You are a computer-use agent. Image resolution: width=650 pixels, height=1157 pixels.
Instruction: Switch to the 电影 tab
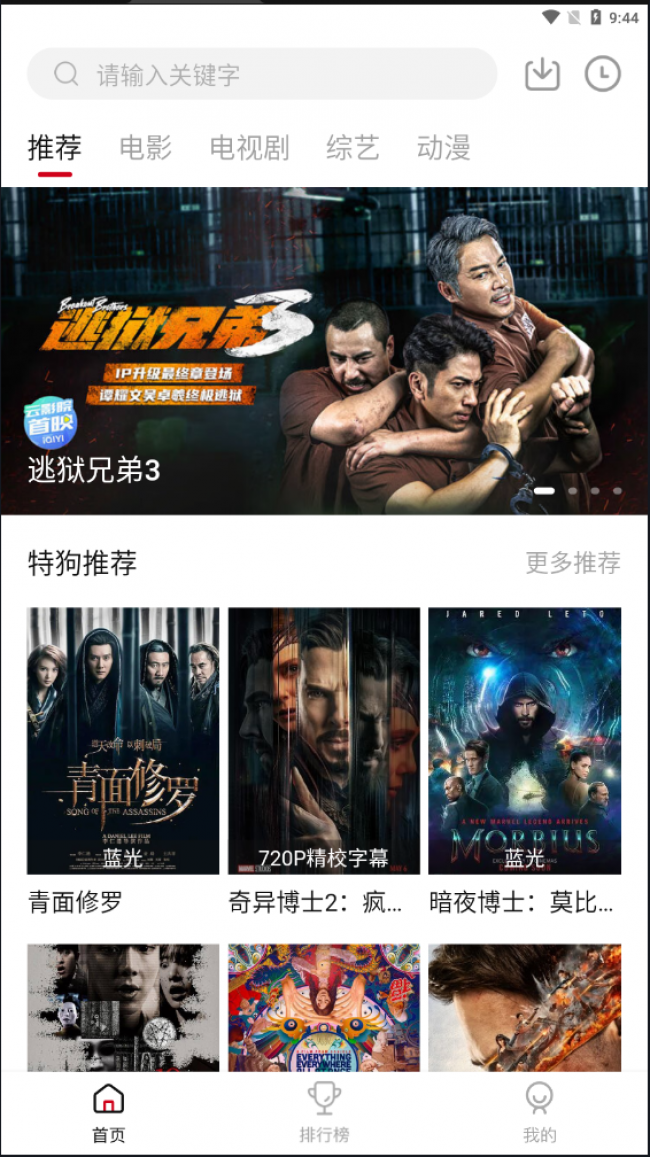coord(145,148)
